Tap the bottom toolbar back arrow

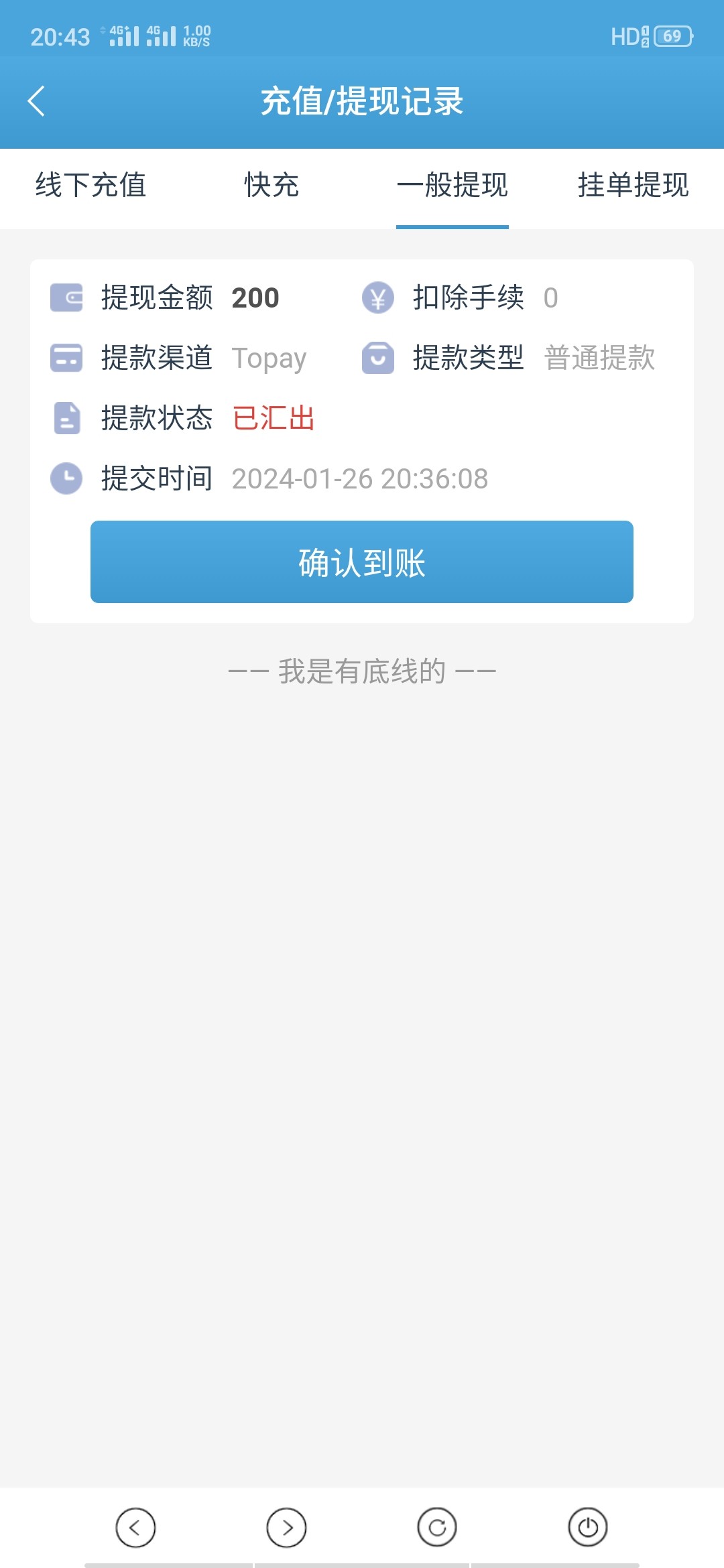135,1528
